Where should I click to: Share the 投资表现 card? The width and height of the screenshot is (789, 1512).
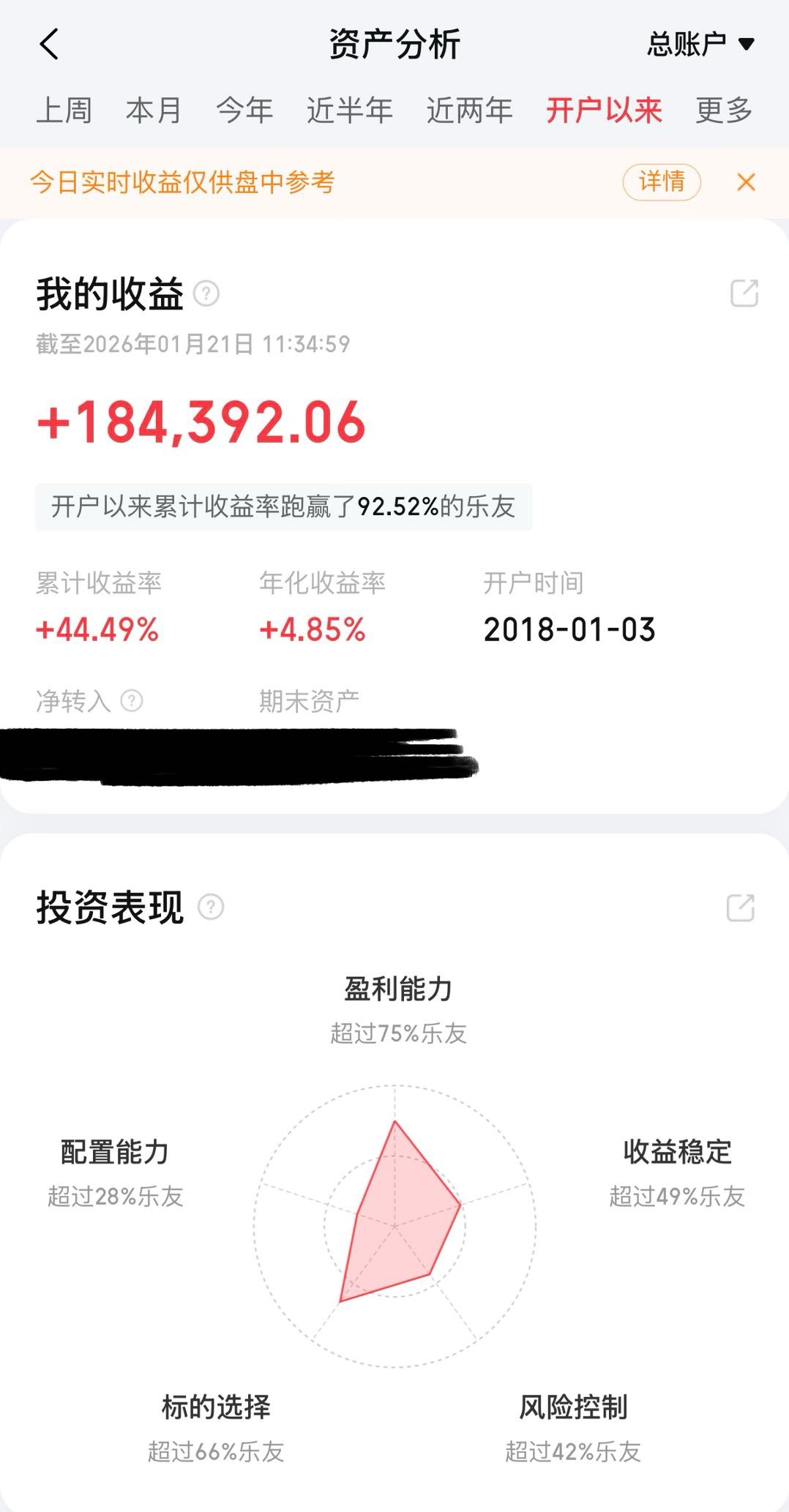point(741,907)
